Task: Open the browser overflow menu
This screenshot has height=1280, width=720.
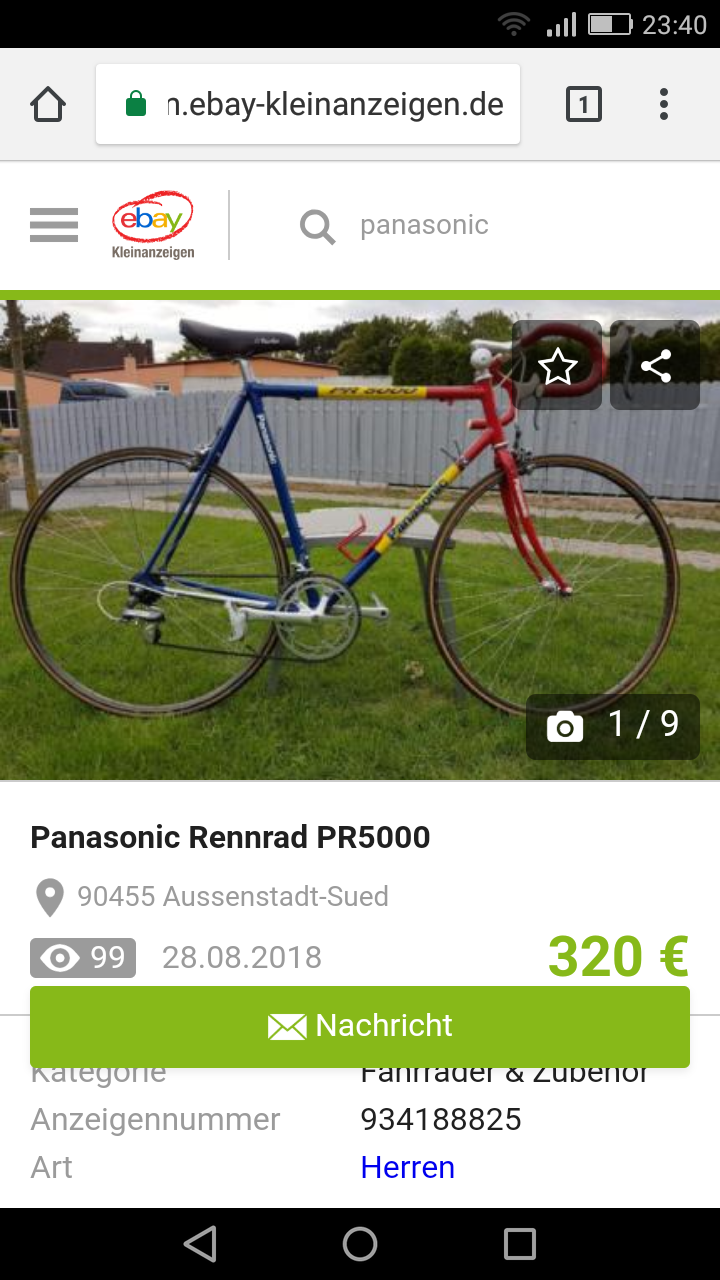Action: pyautogui.click(x=664, y=104)
